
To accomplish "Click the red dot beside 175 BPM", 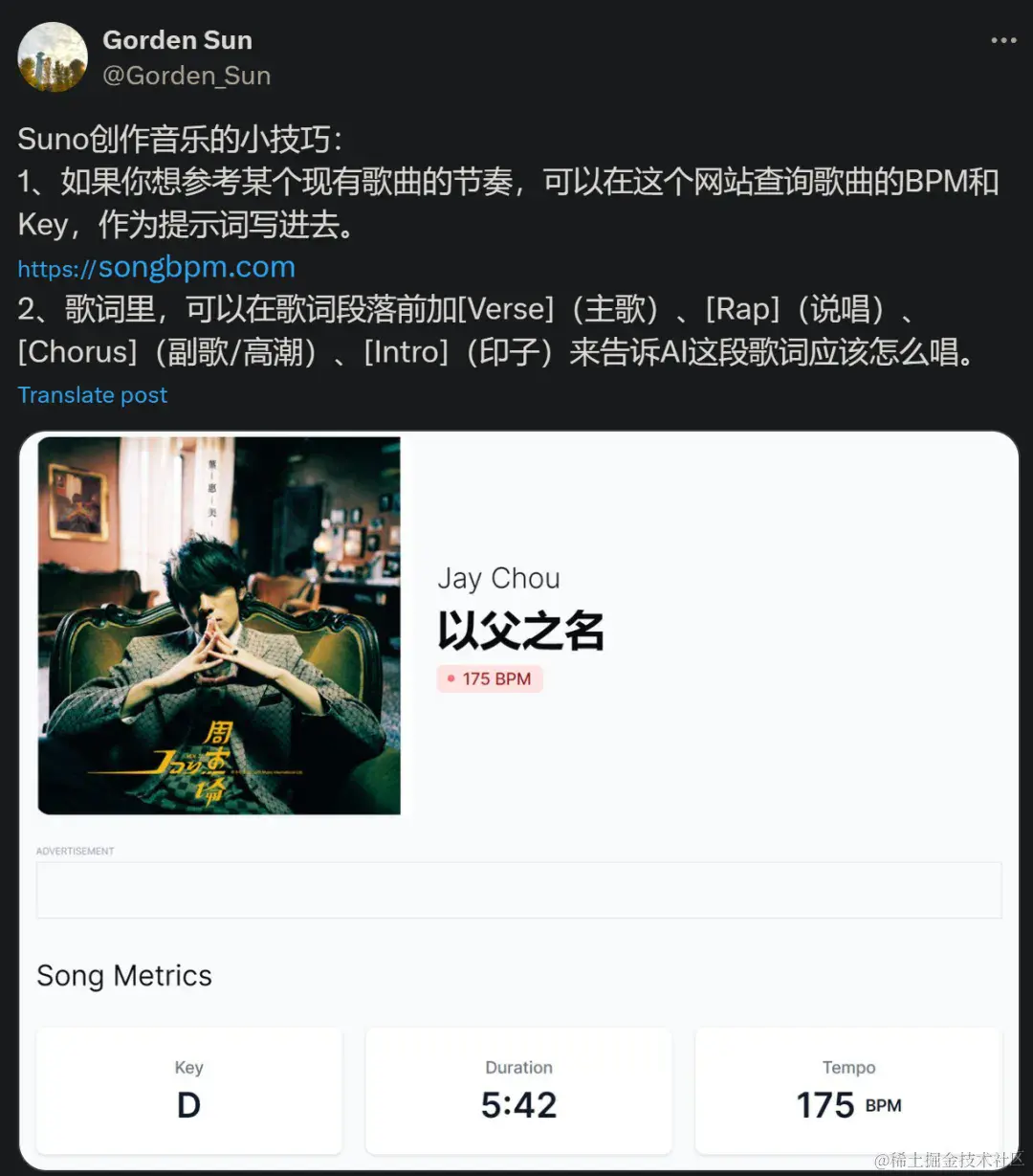I will [x=451, y=678].
